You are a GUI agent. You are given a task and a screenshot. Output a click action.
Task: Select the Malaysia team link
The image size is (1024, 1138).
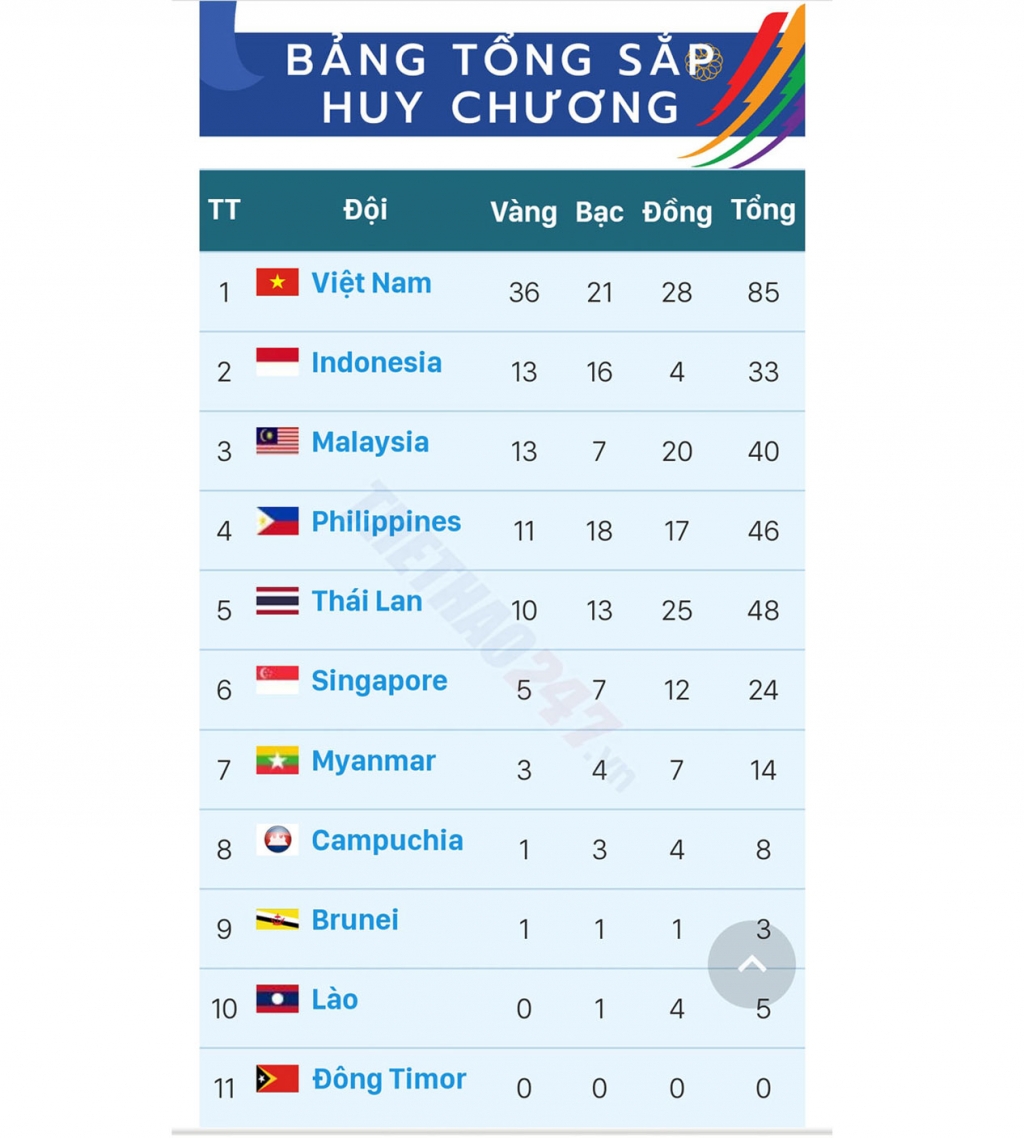coord(370,442)
